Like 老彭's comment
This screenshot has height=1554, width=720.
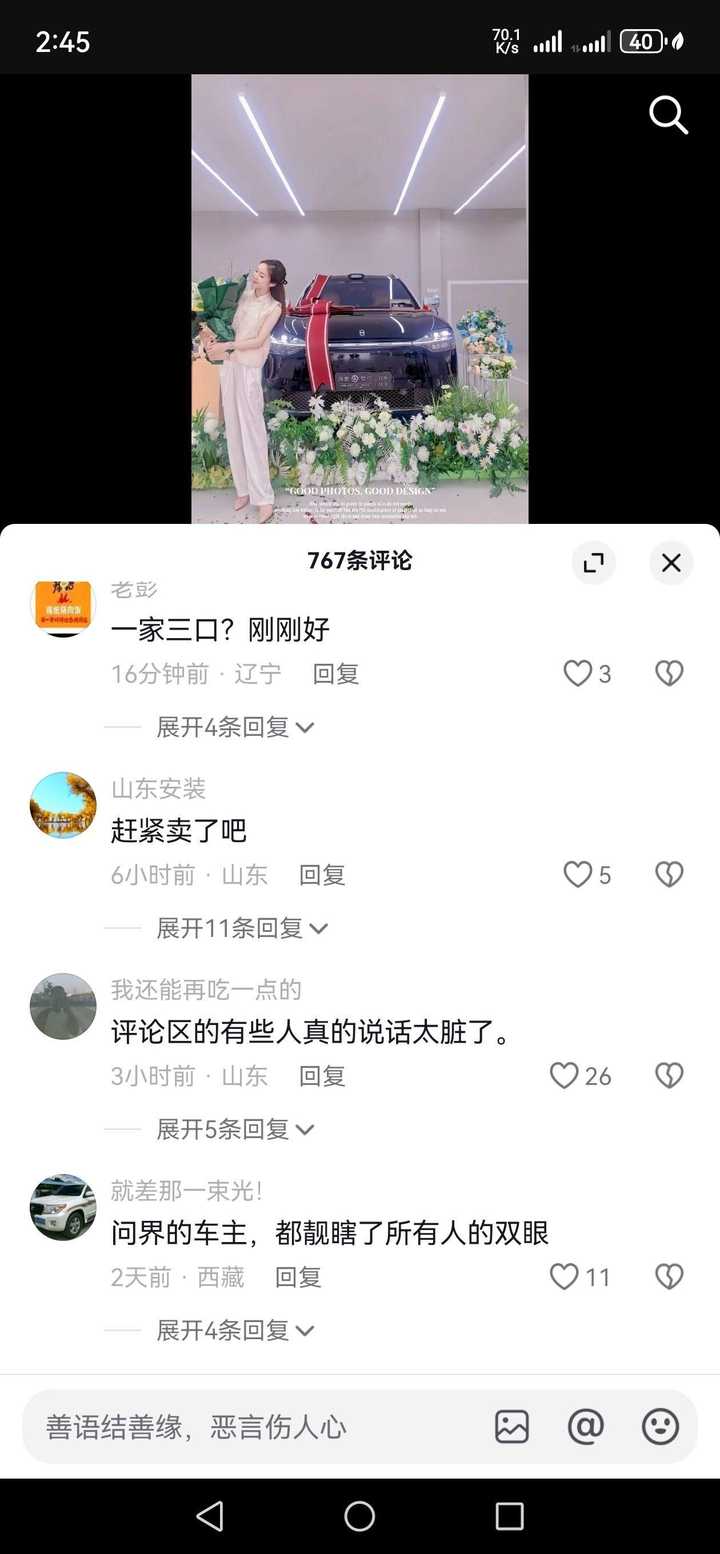point(578,674)
